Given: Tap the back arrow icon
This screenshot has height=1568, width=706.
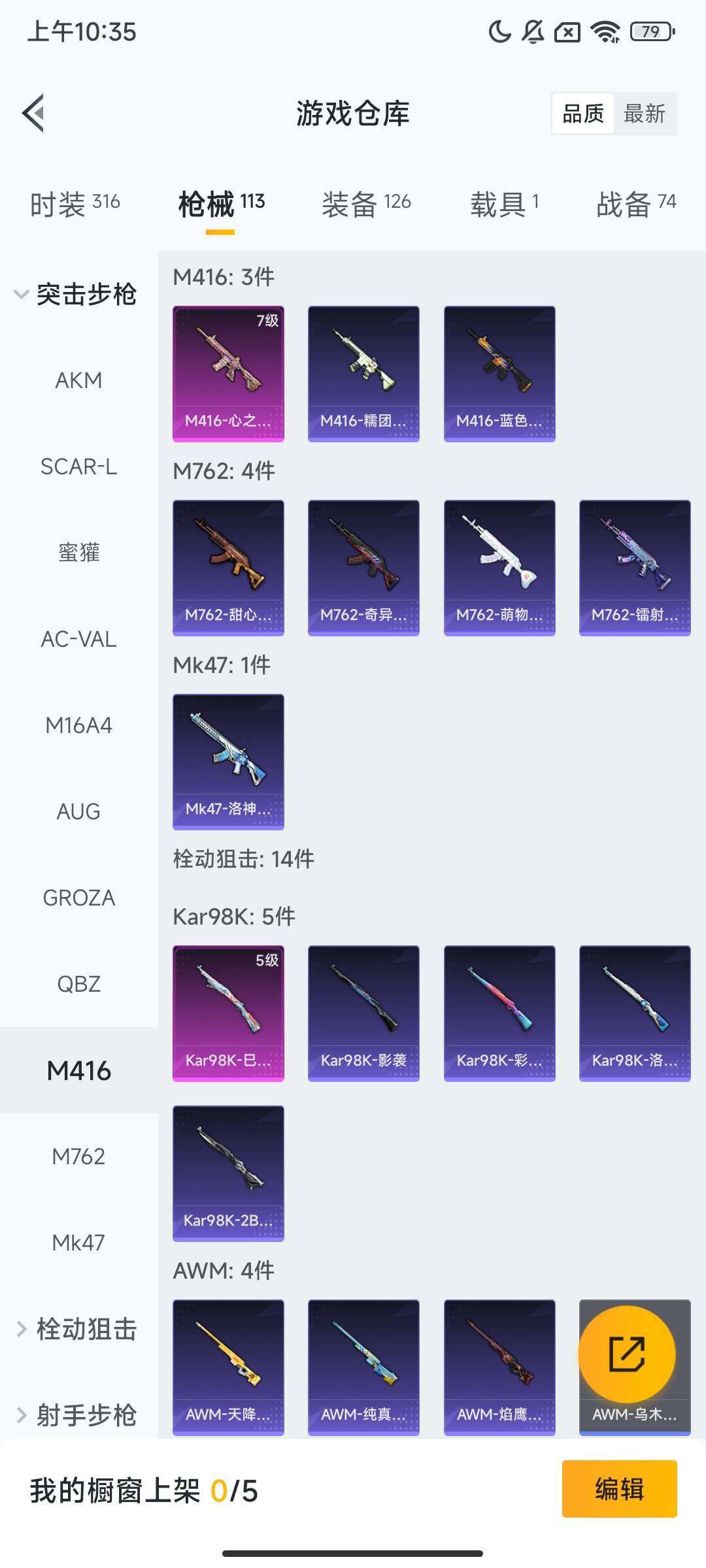Looking at the screenshot, I should click(x=34, y=112).
